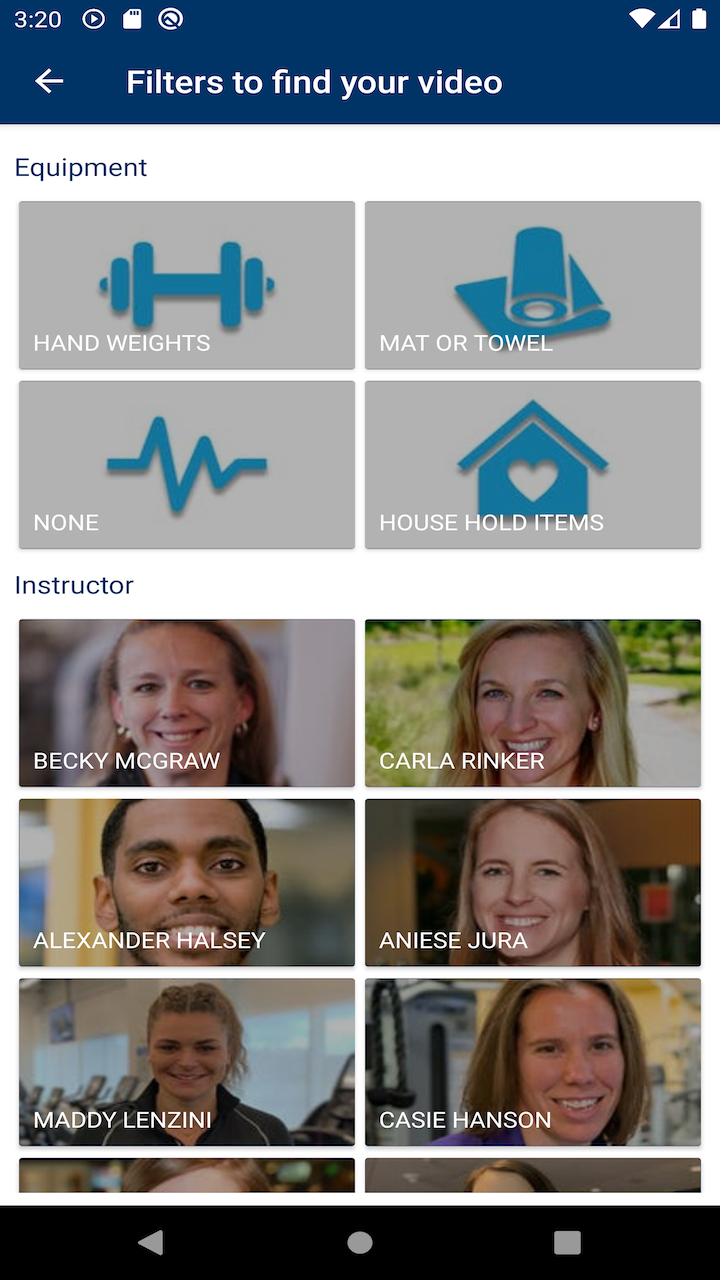The width and height of the screenshot is (720, 1280).
Task: Toggle the House Hold Items filter
Action: click(532, 464)
